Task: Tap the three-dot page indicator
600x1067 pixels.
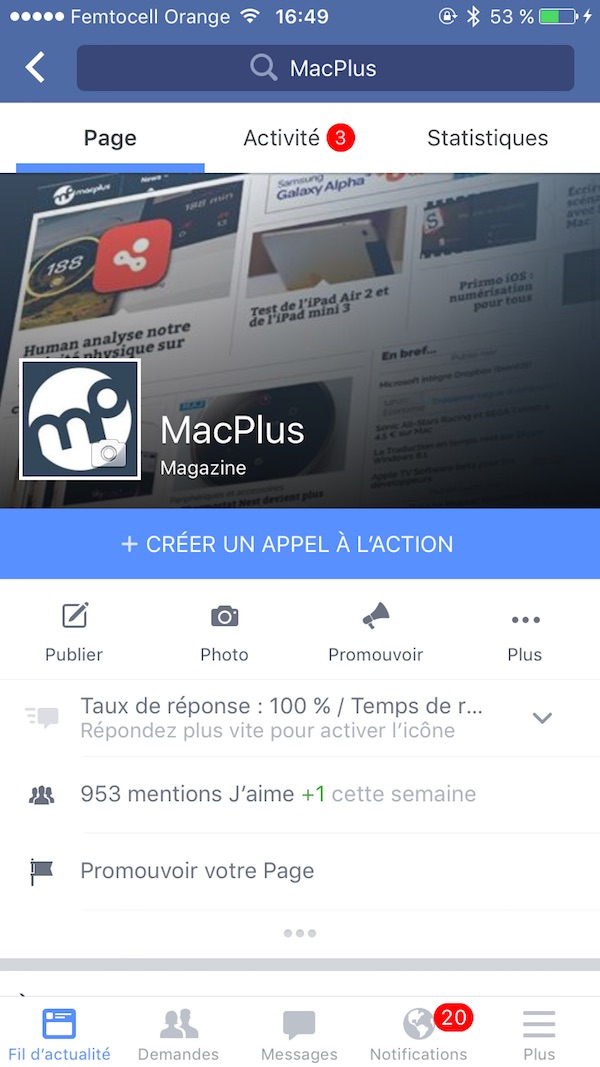Action: point(300,933)
